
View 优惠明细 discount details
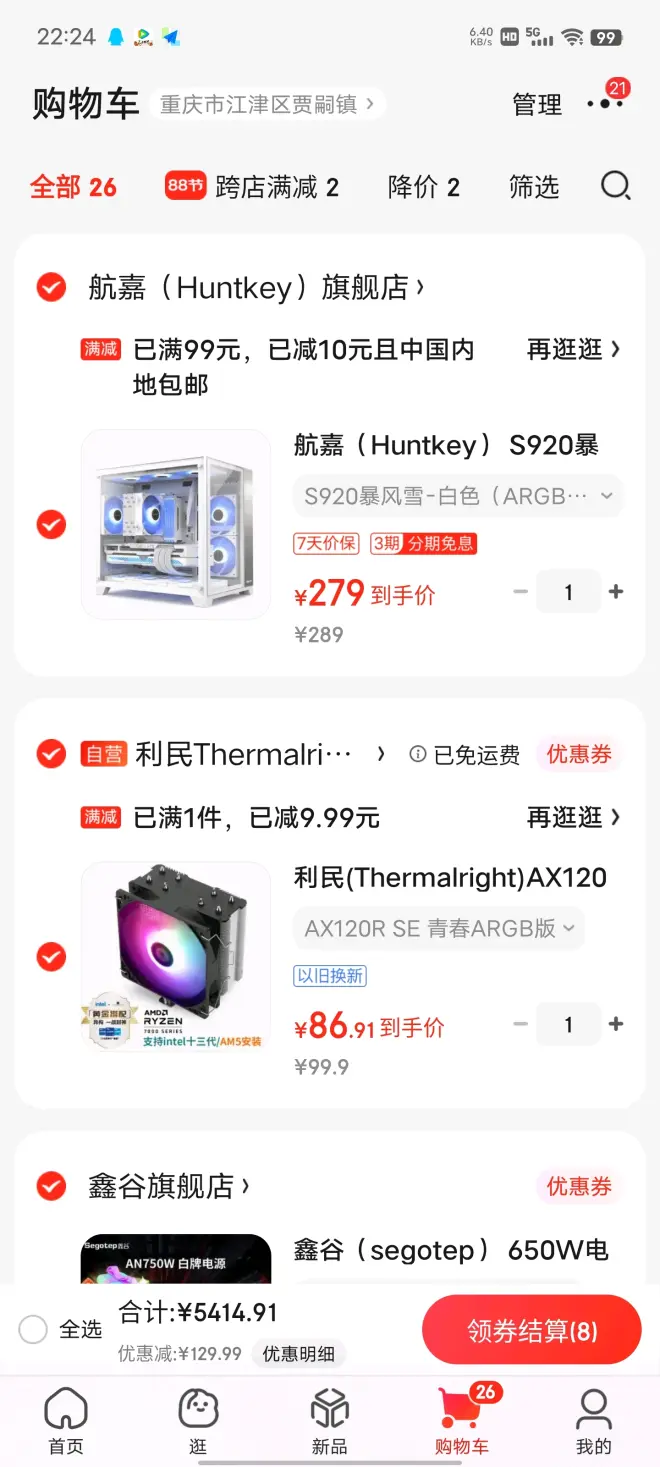[298, 1354]
